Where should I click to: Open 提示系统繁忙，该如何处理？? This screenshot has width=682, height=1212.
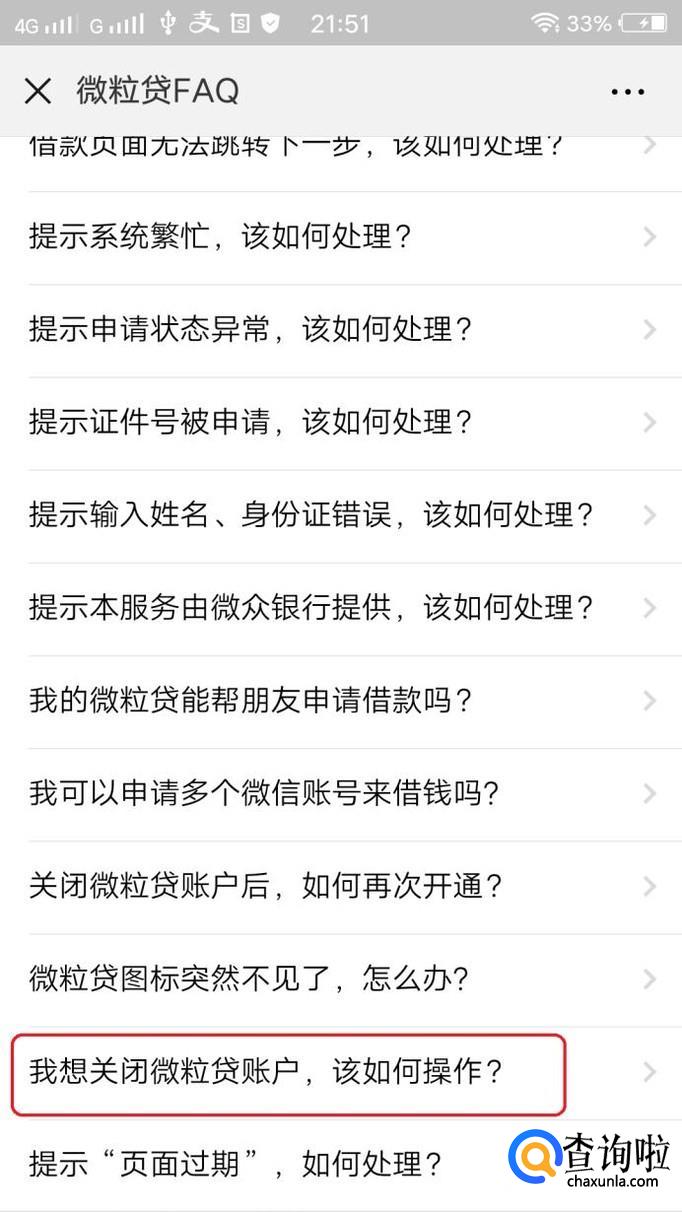[x=220, y=238]
